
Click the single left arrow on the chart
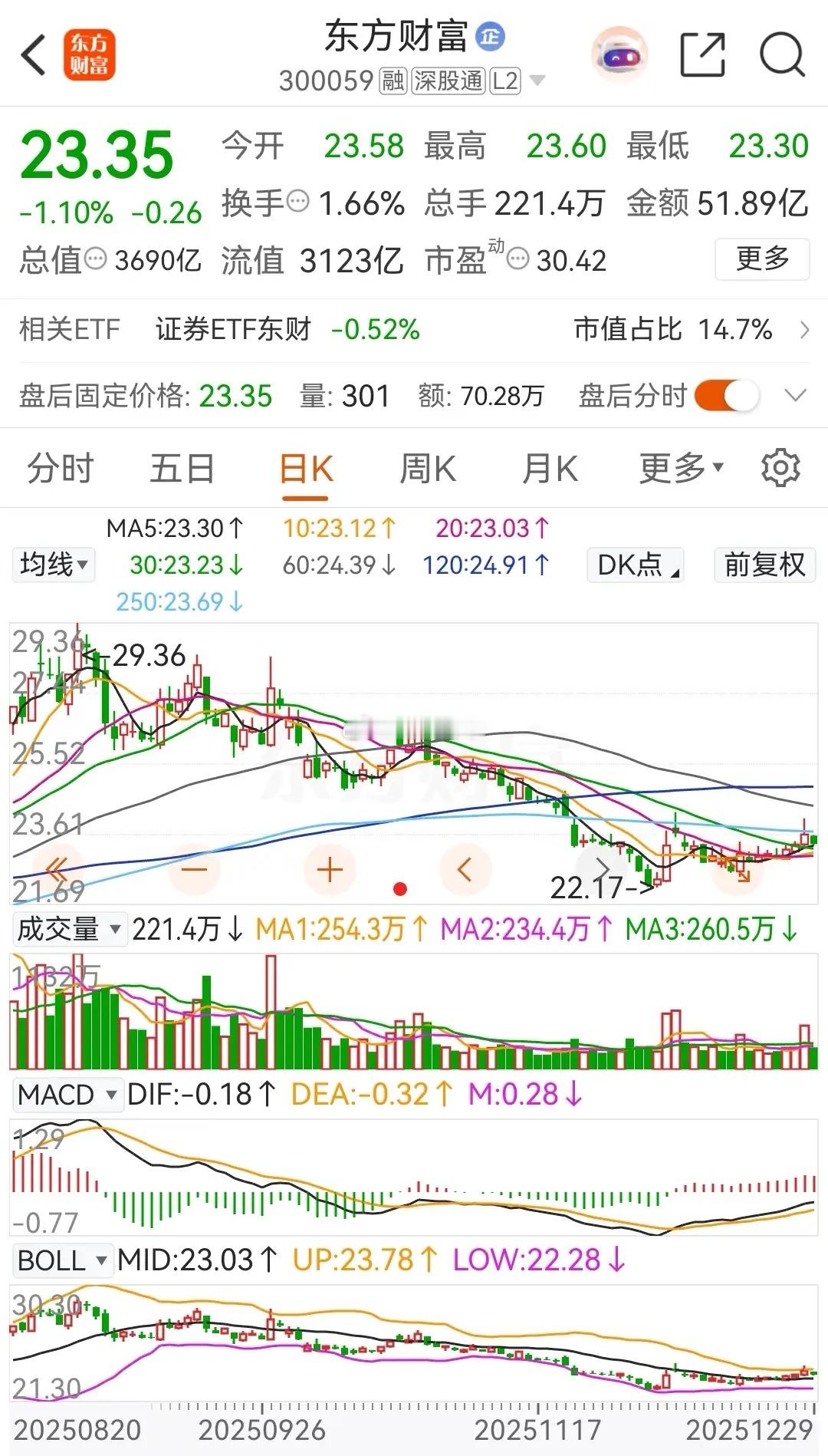(x=463, y=868)
